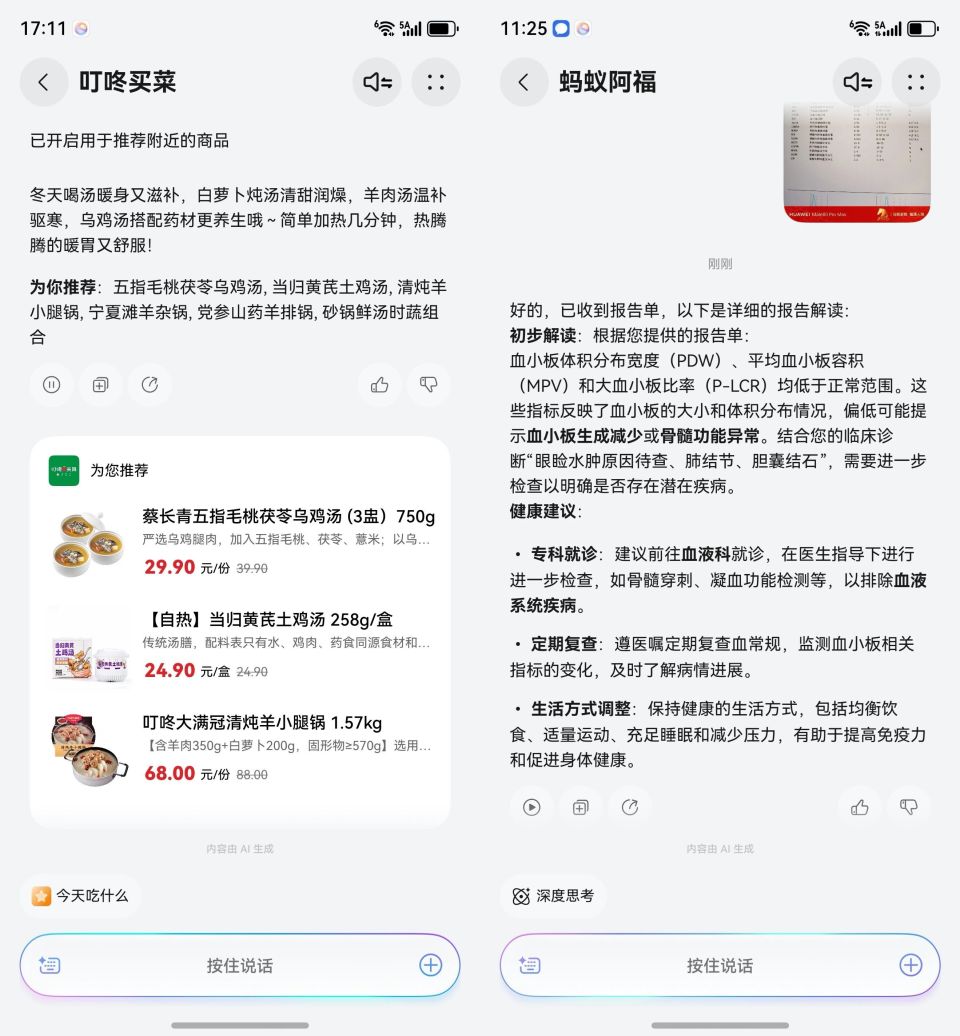The image size is (960, 1036).
Task: View the 蔡长青五指毛桃茯苓乌鸡汤 product
Action: tap(238, 543)
